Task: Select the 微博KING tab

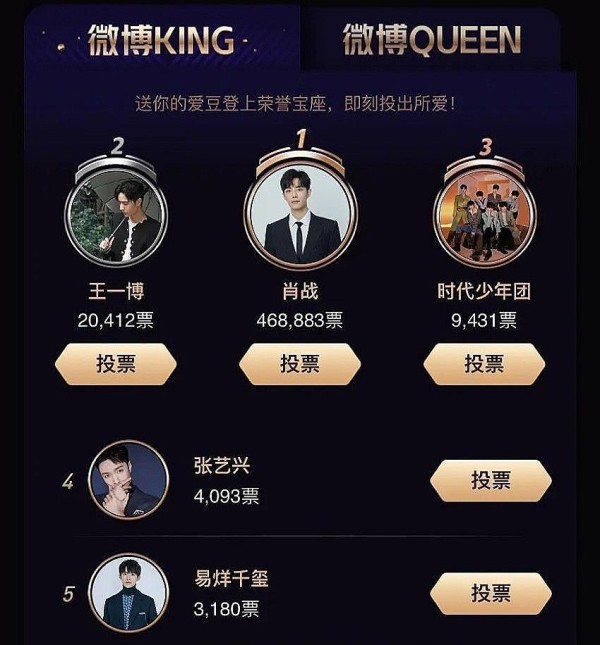Action: [162, 39]
